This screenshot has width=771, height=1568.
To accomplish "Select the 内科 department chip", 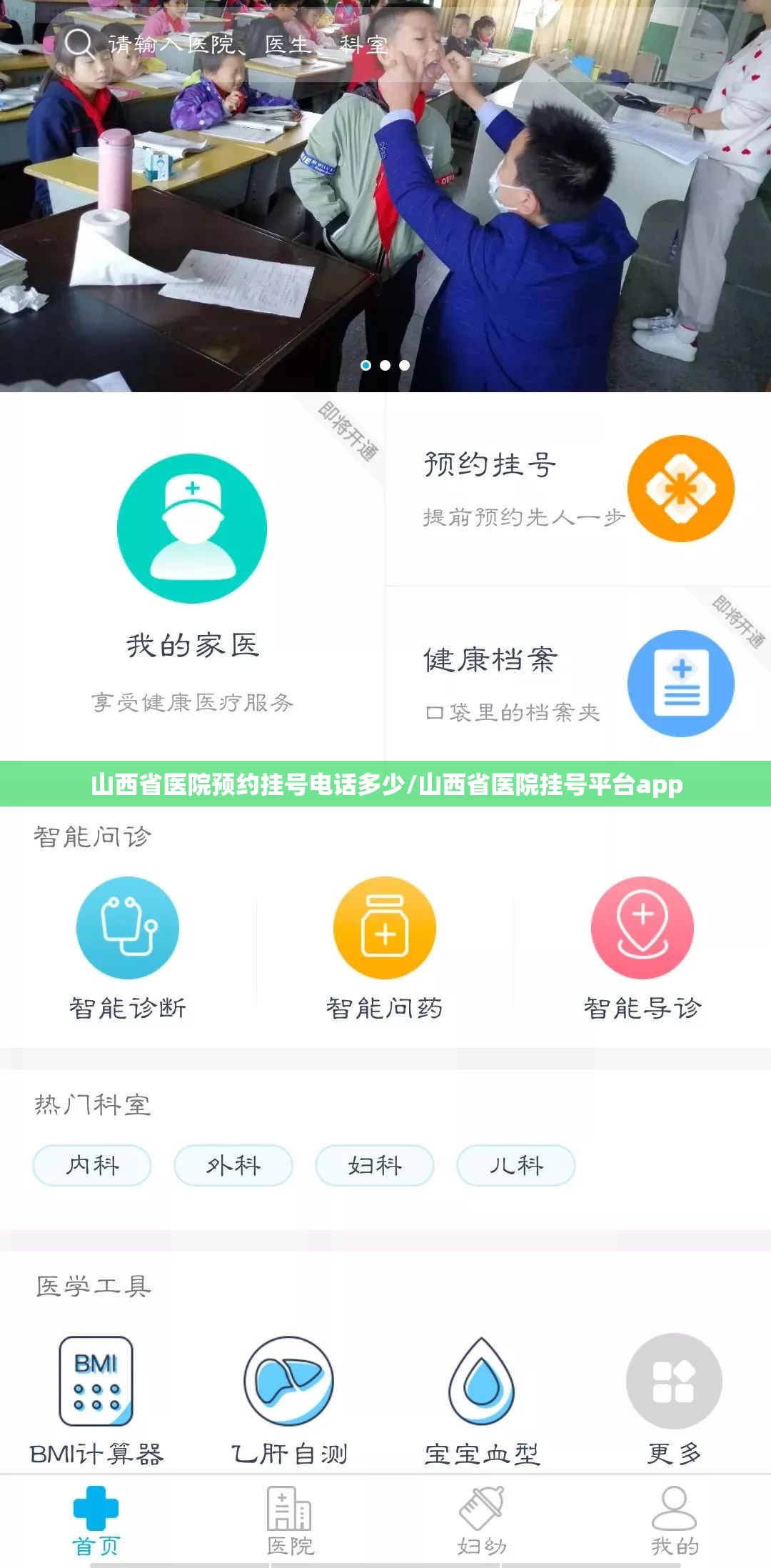I will [92, 1165].
